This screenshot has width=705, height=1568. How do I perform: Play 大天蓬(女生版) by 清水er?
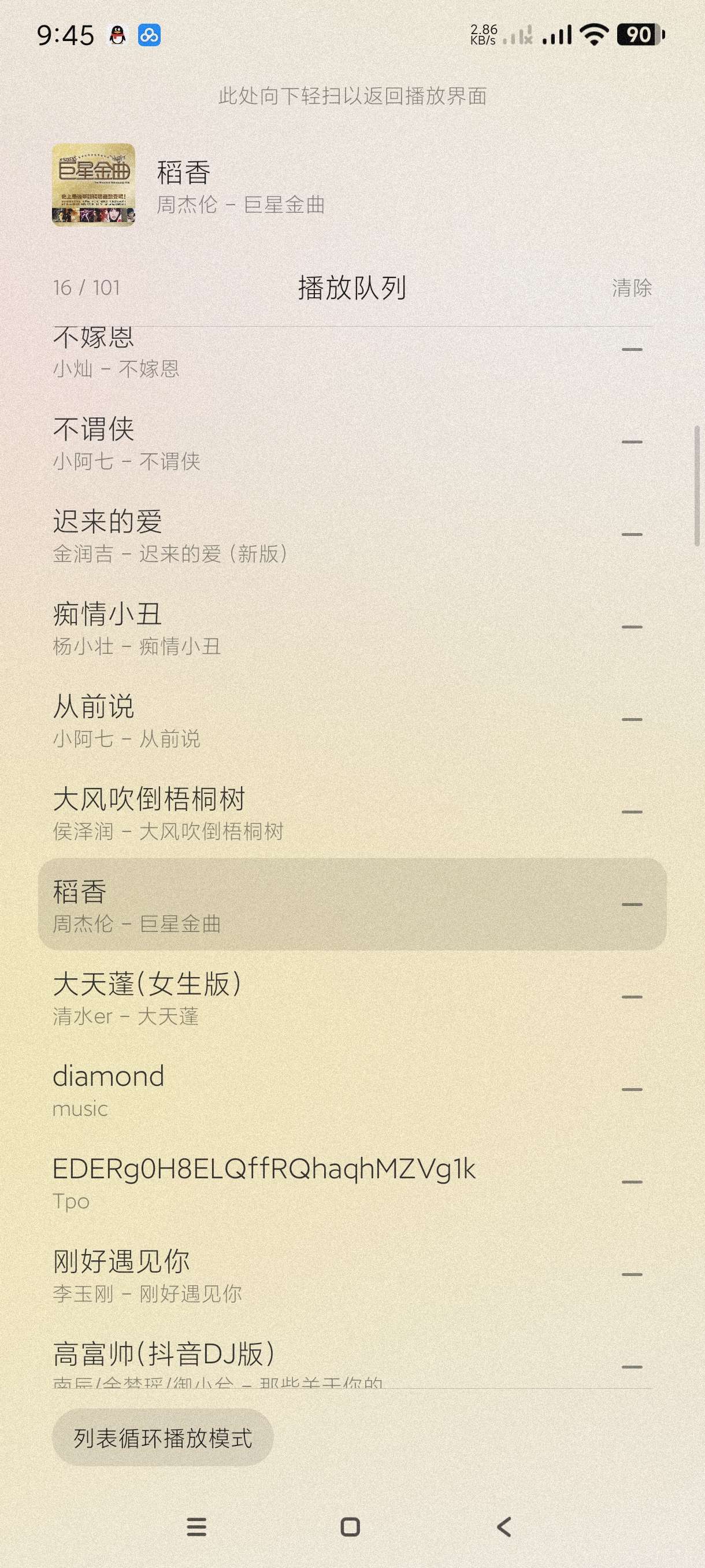(x=243, y=999)
